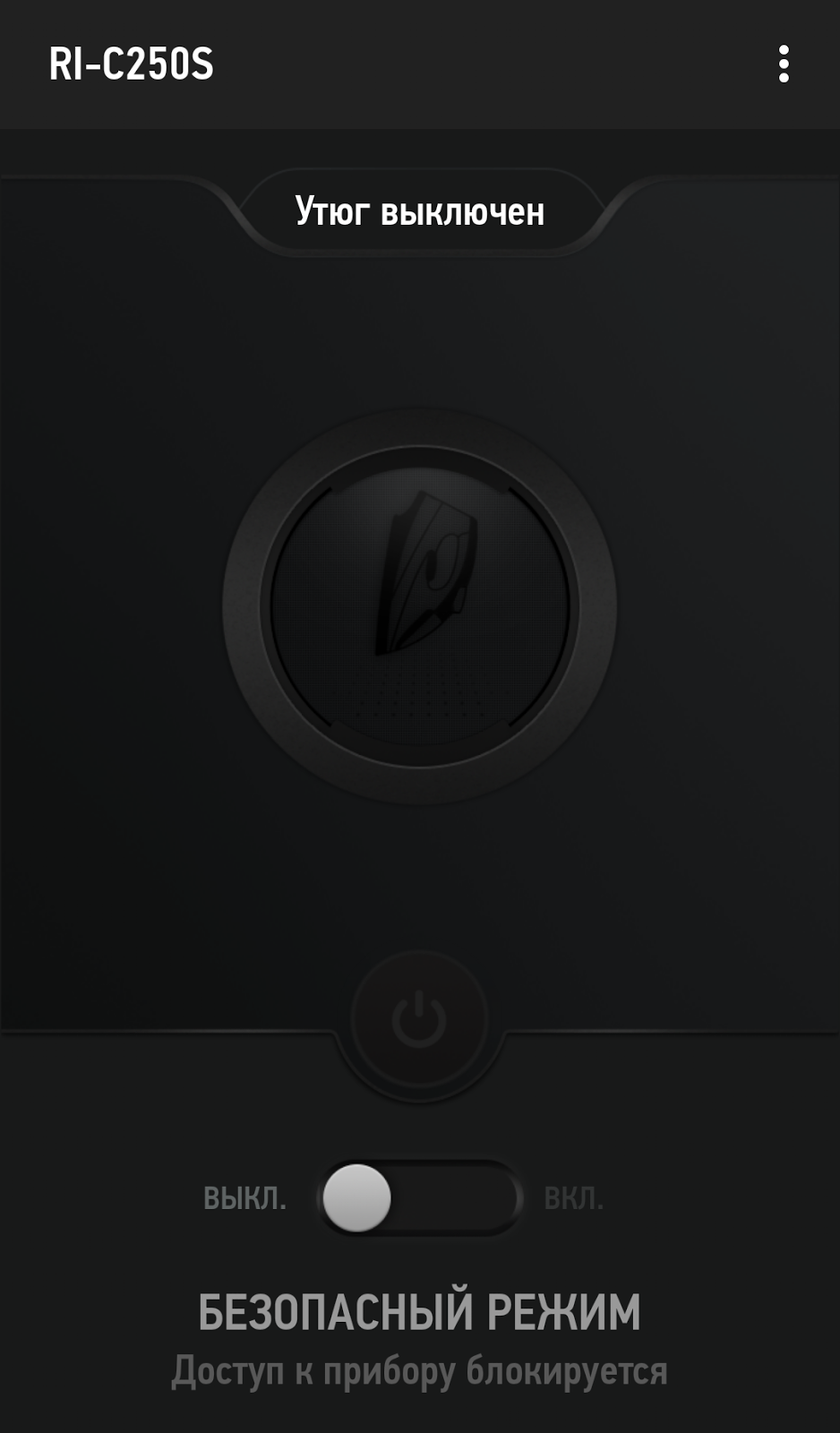Open the three-dot overflow menu
This screenshot has height=1433, width=840.
784,64
